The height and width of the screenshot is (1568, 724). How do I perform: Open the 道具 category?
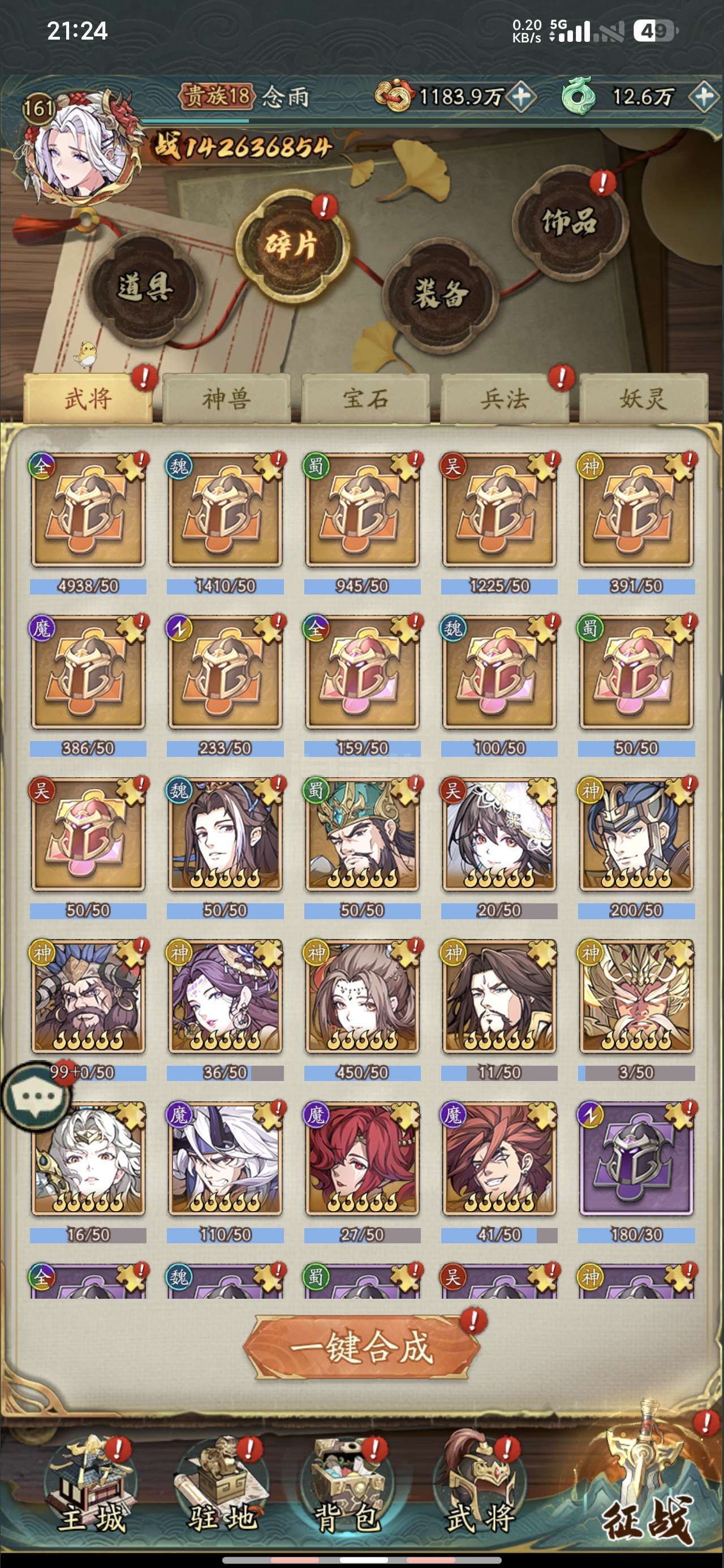pos(144,287)
